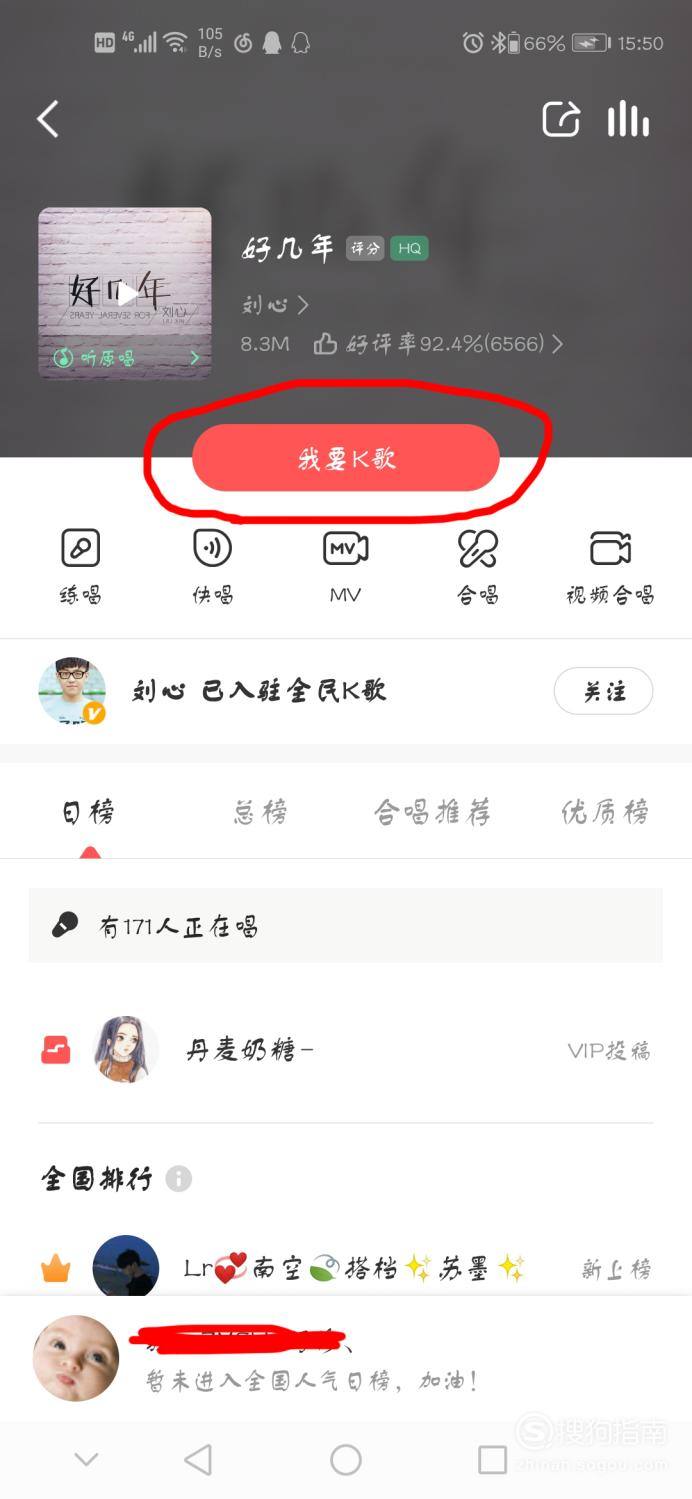Share this song page
Screen dimensions: 692x1499
(x=561, y=120)
